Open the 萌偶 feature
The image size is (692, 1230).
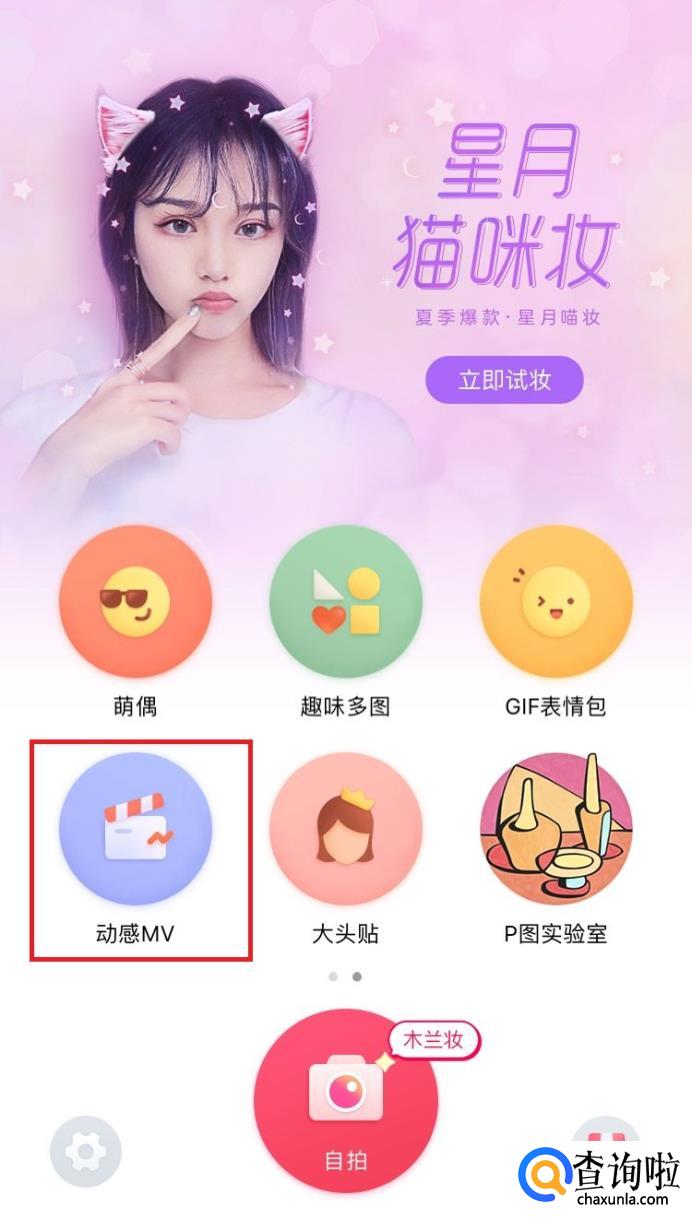(x=135, y=602)
